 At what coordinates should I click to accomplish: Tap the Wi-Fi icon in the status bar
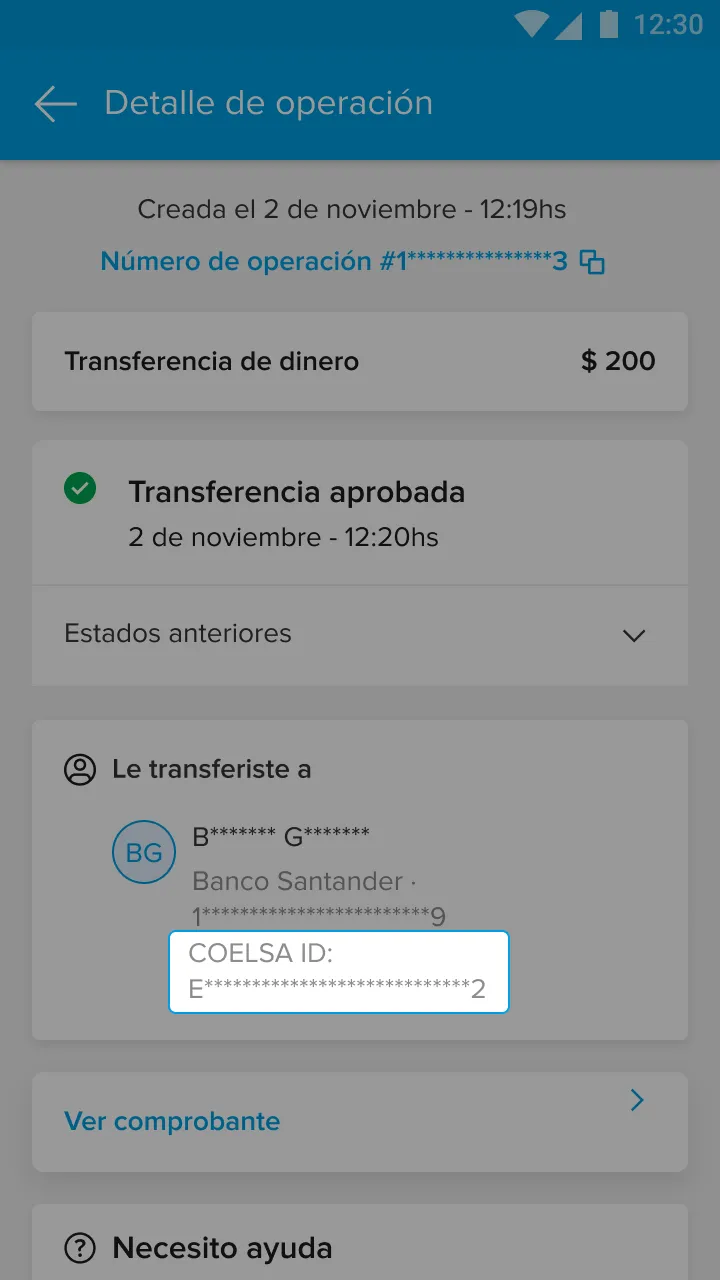[532, 25]
